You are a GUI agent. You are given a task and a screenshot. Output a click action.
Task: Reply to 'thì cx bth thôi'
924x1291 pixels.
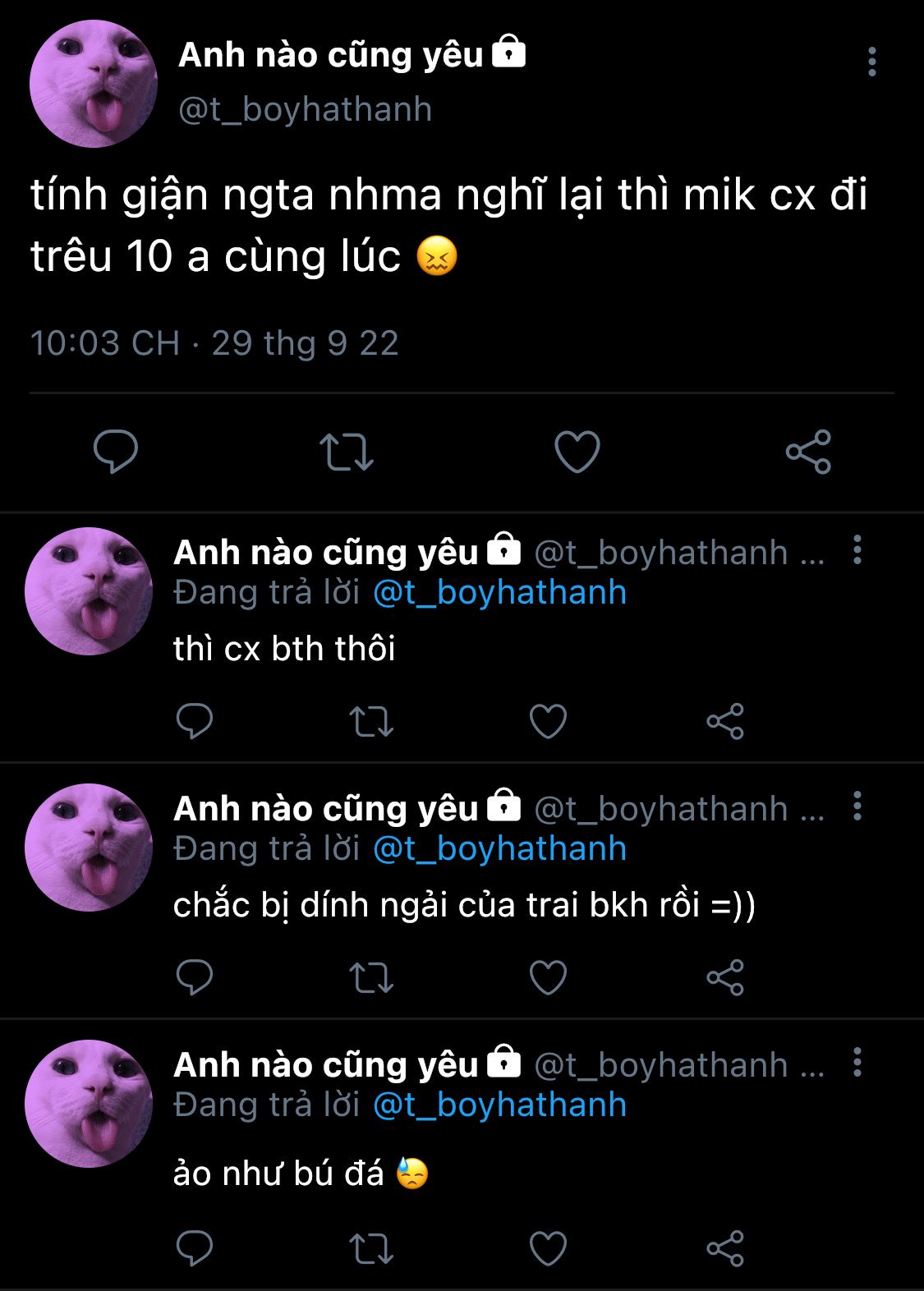(195, 722)
